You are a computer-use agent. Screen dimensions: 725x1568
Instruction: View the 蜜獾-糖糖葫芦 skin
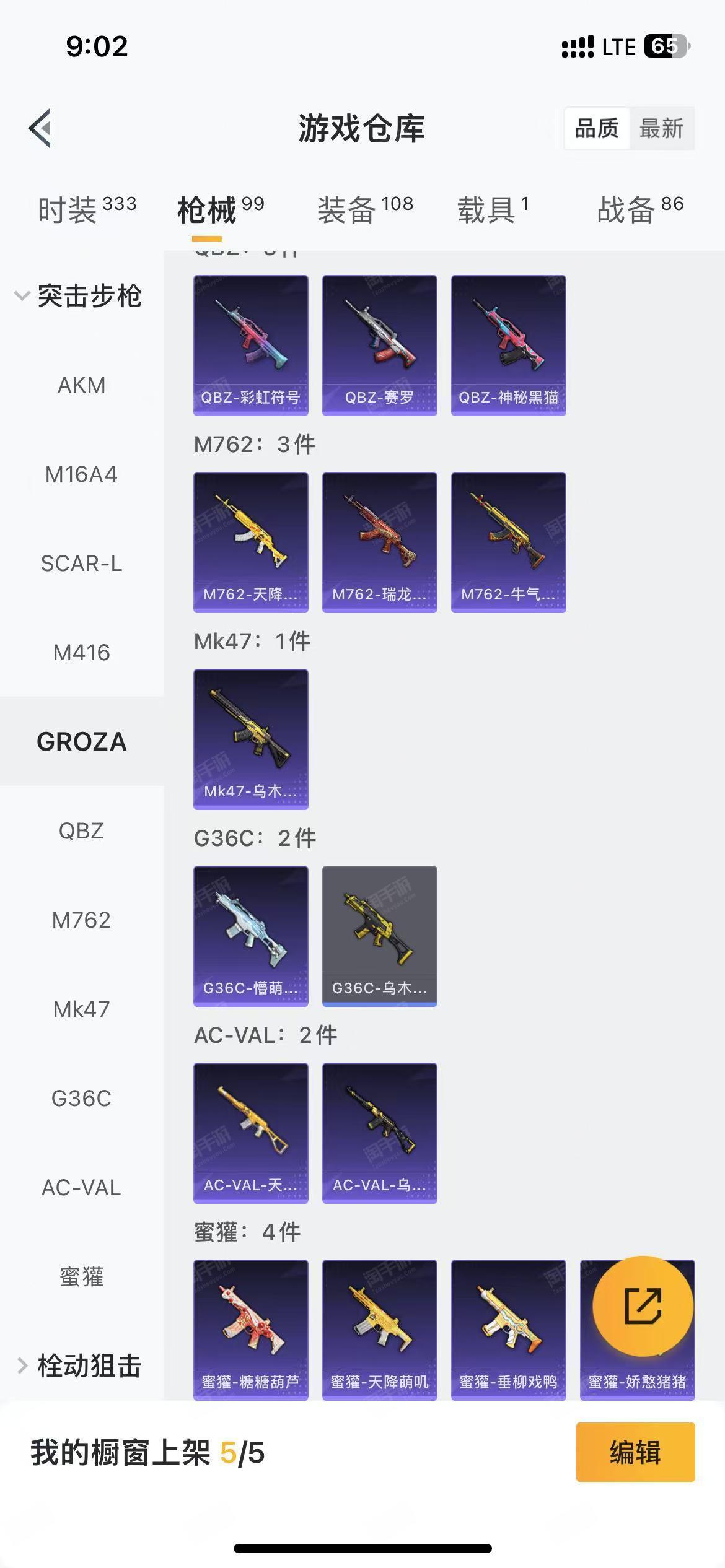tap(251, 1330)
